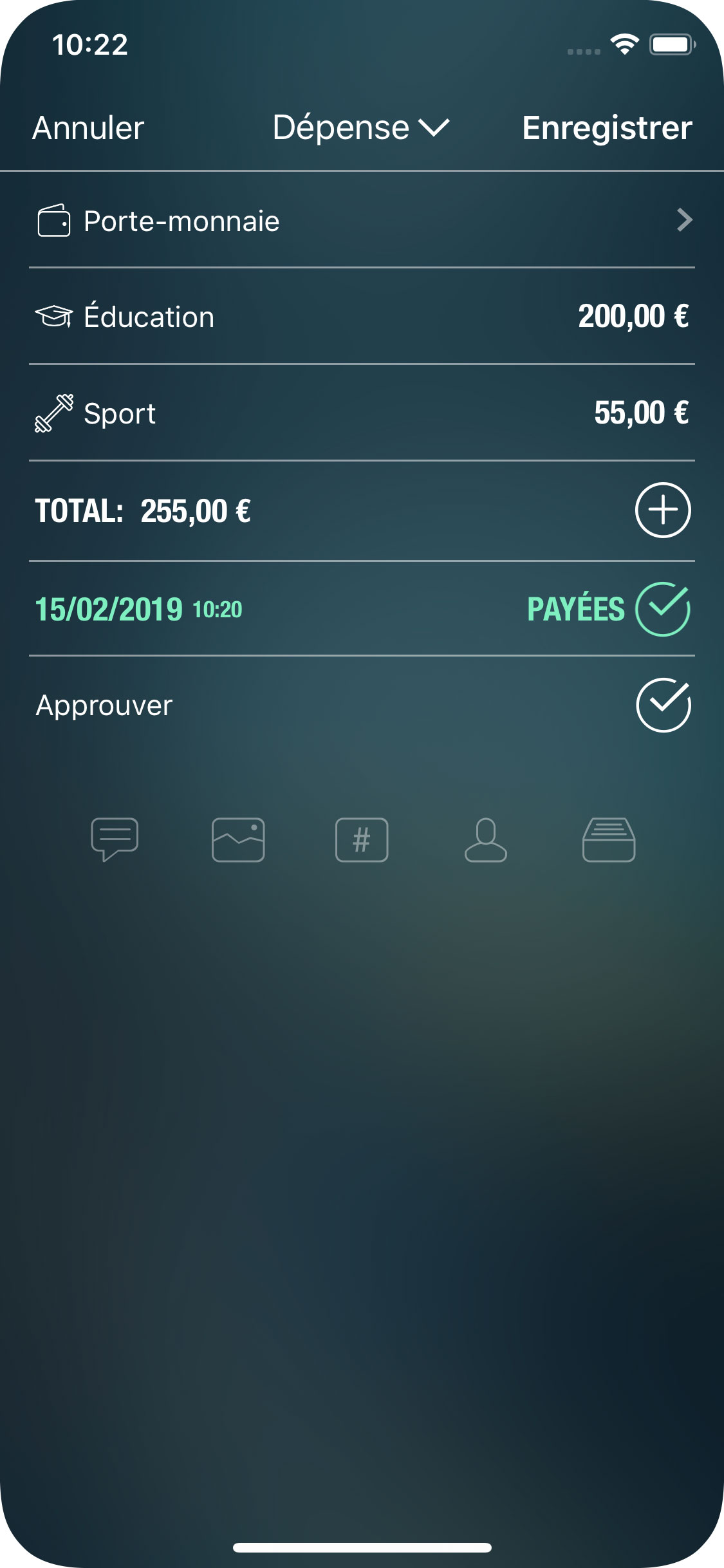
Task: Tap Annuler to cancel the entry
Action: tap(88, 127)
